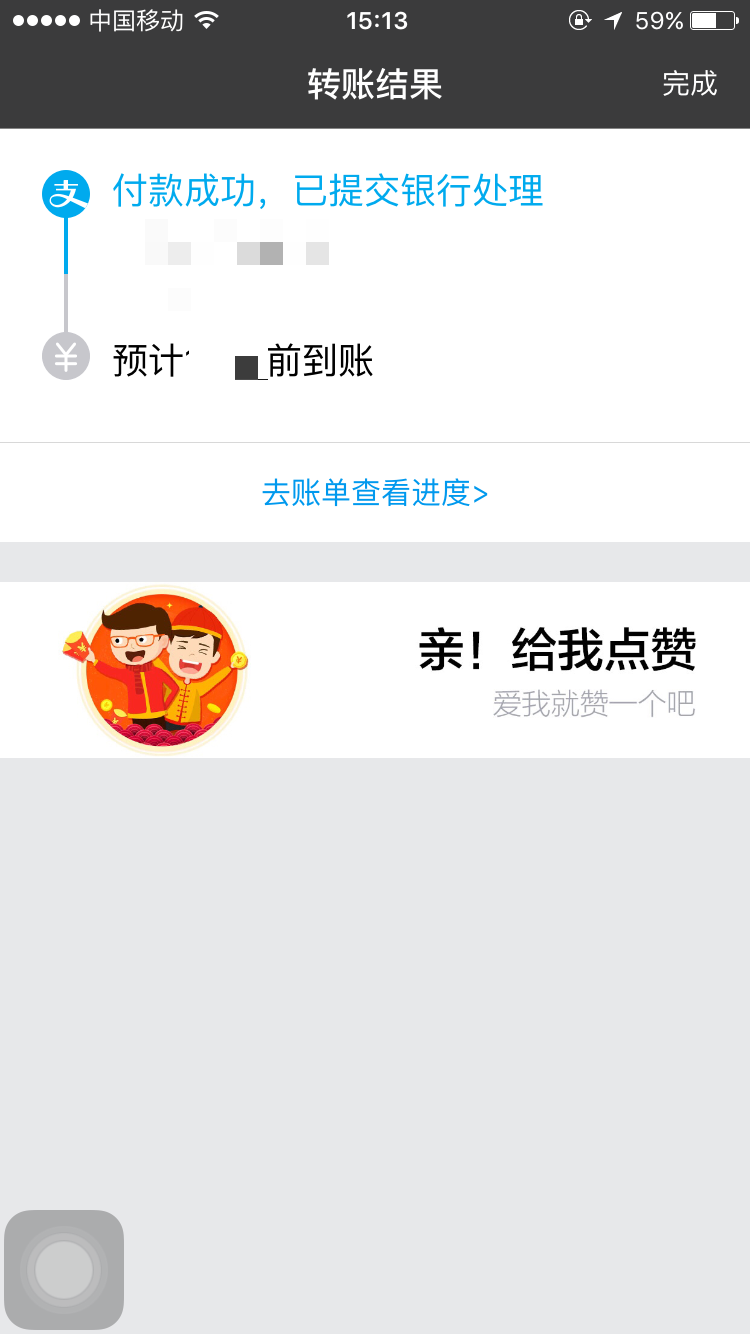This screenshot has width=750, height=1334.
Task: Open the 亲！给我点赞 banner
Action: [x=375, y=670]
